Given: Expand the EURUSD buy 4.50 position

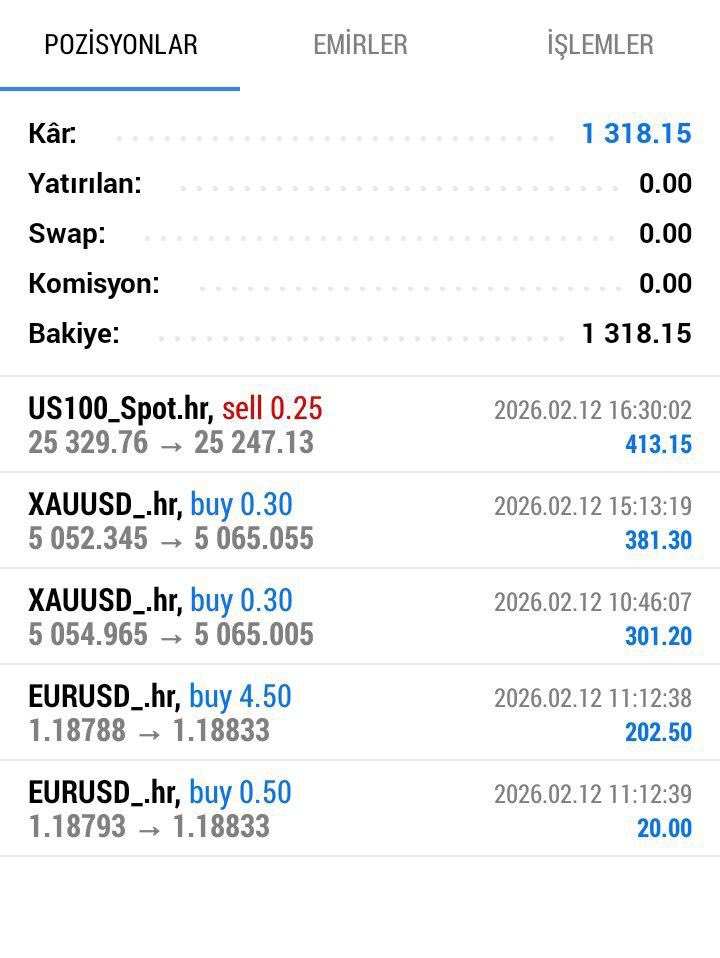Looking at the screenshot, I should 360,713.
